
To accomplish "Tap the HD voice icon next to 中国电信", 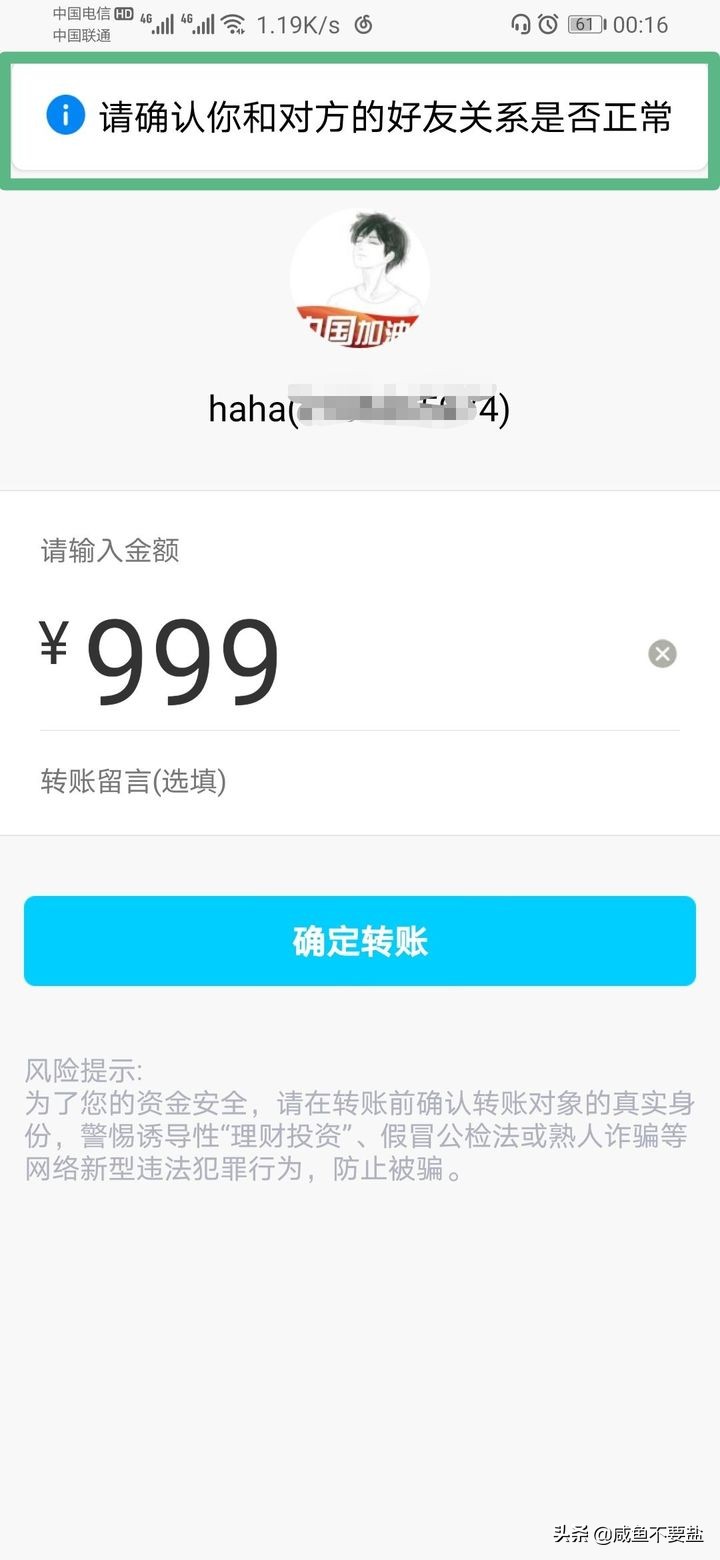I will tap(122, 14).
